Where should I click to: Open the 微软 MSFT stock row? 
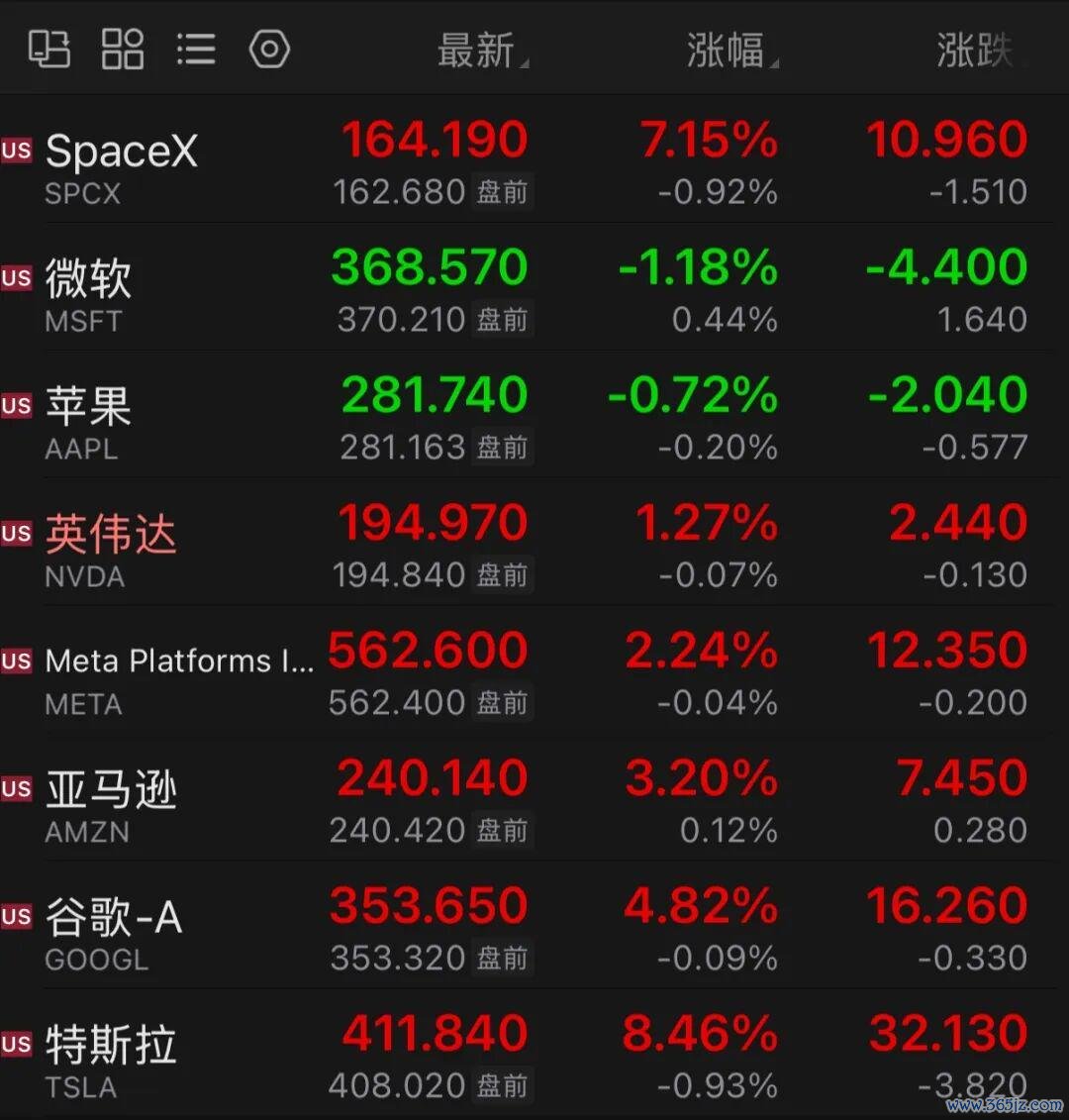tap(534, 287)
